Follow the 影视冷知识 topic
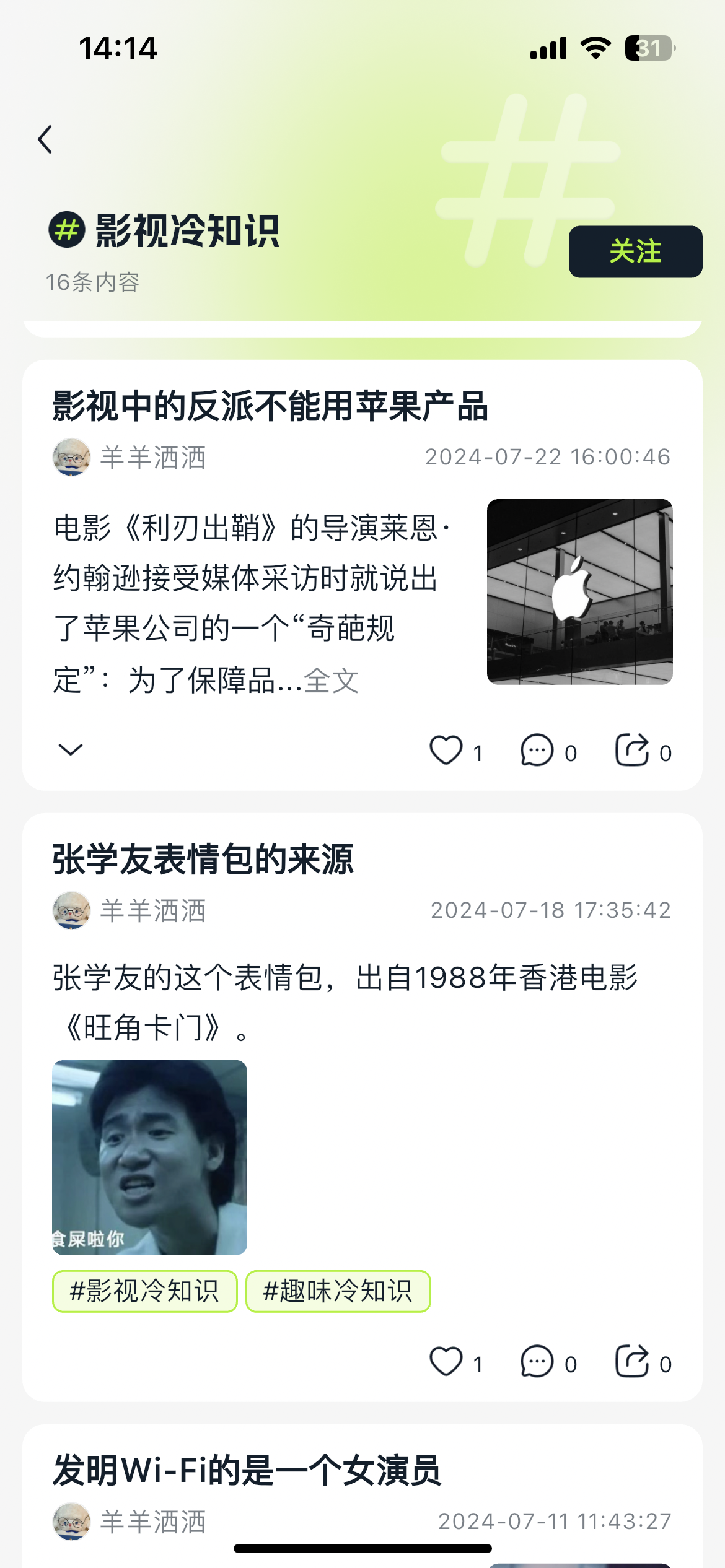The height and width of the screenshot is (1568, 725). point(635,251)
